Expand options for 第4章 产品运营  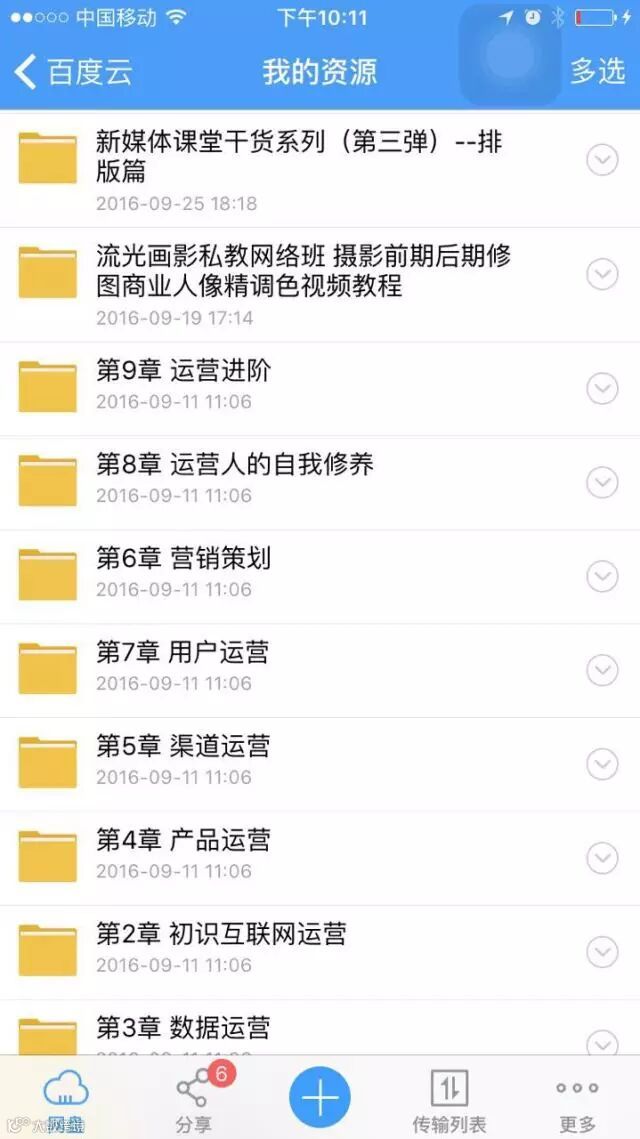coord(602,858)
